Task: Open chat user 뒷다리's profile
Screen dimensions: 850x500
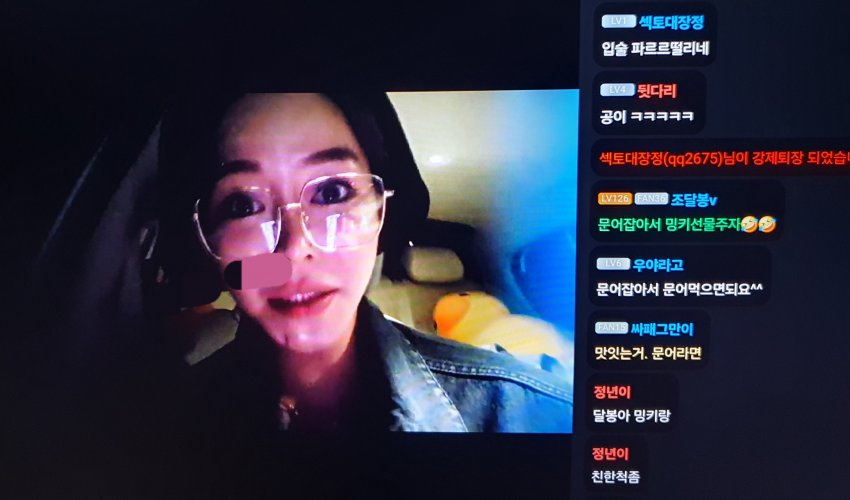Action: pyautogui.click(x=660, y=89)
